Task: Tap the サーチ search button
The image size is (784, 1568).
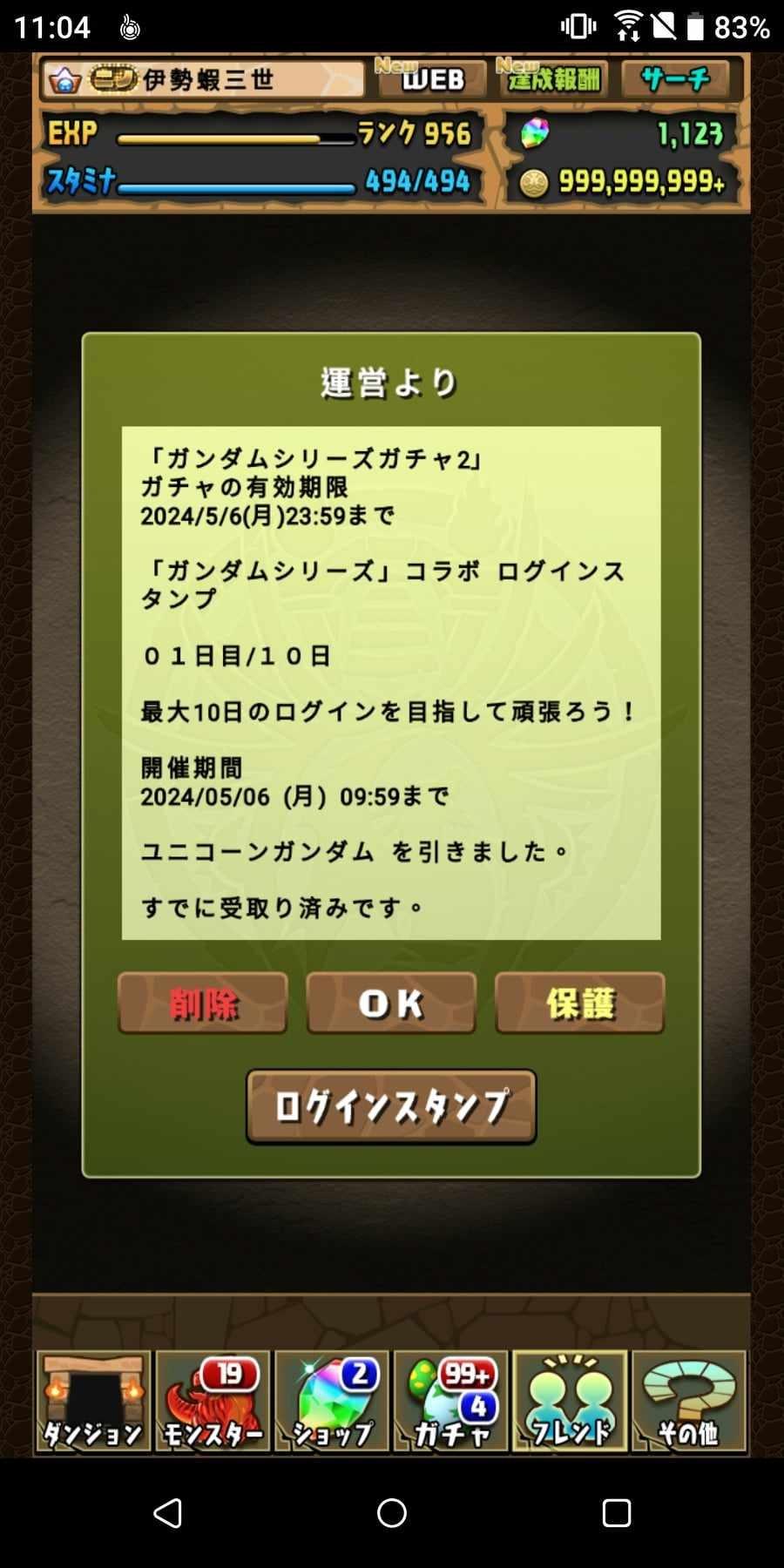Action: (675, 80)
